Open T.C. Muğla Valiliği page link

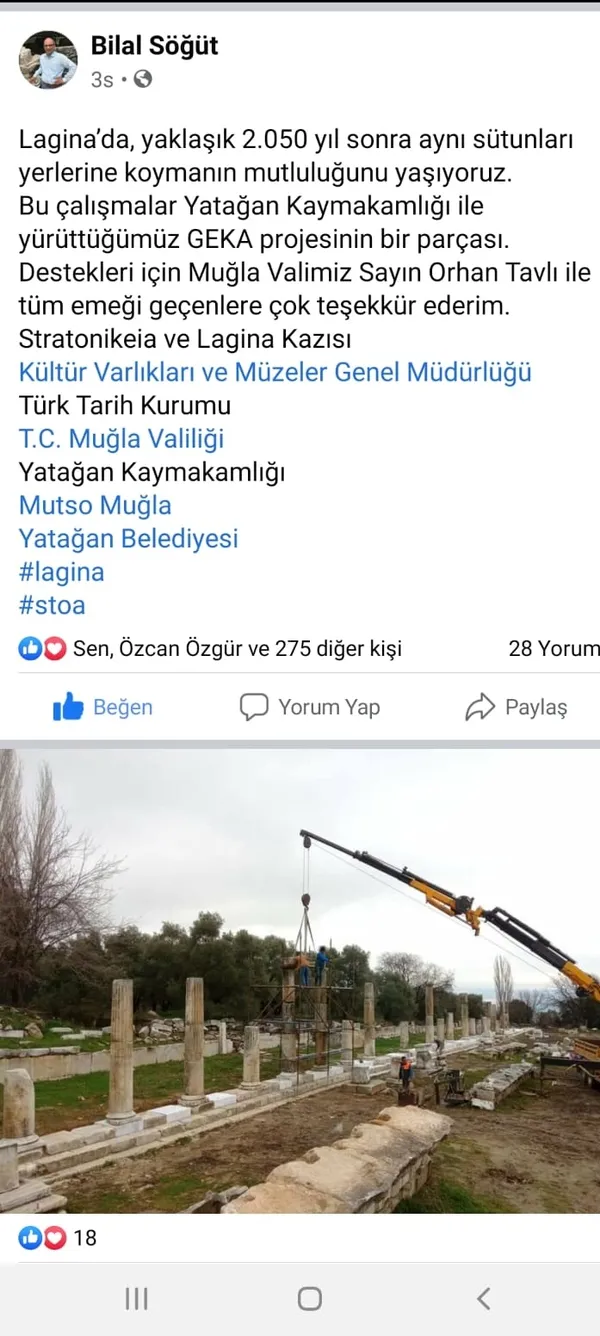[121, 438]
